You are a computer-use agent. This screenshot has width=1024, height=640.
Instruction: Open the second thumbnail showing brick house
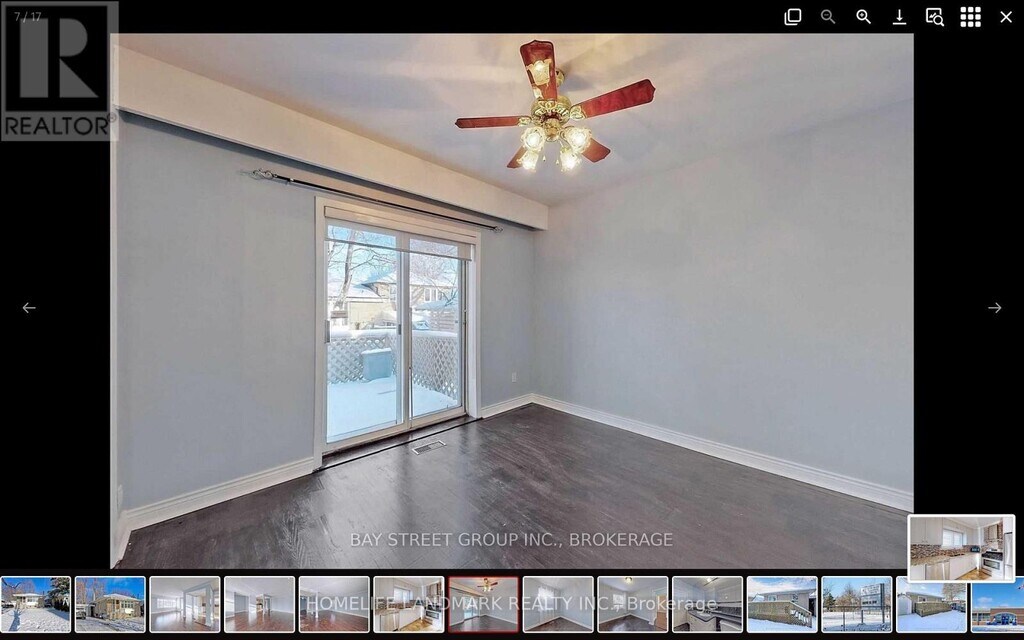coord(110,604)
